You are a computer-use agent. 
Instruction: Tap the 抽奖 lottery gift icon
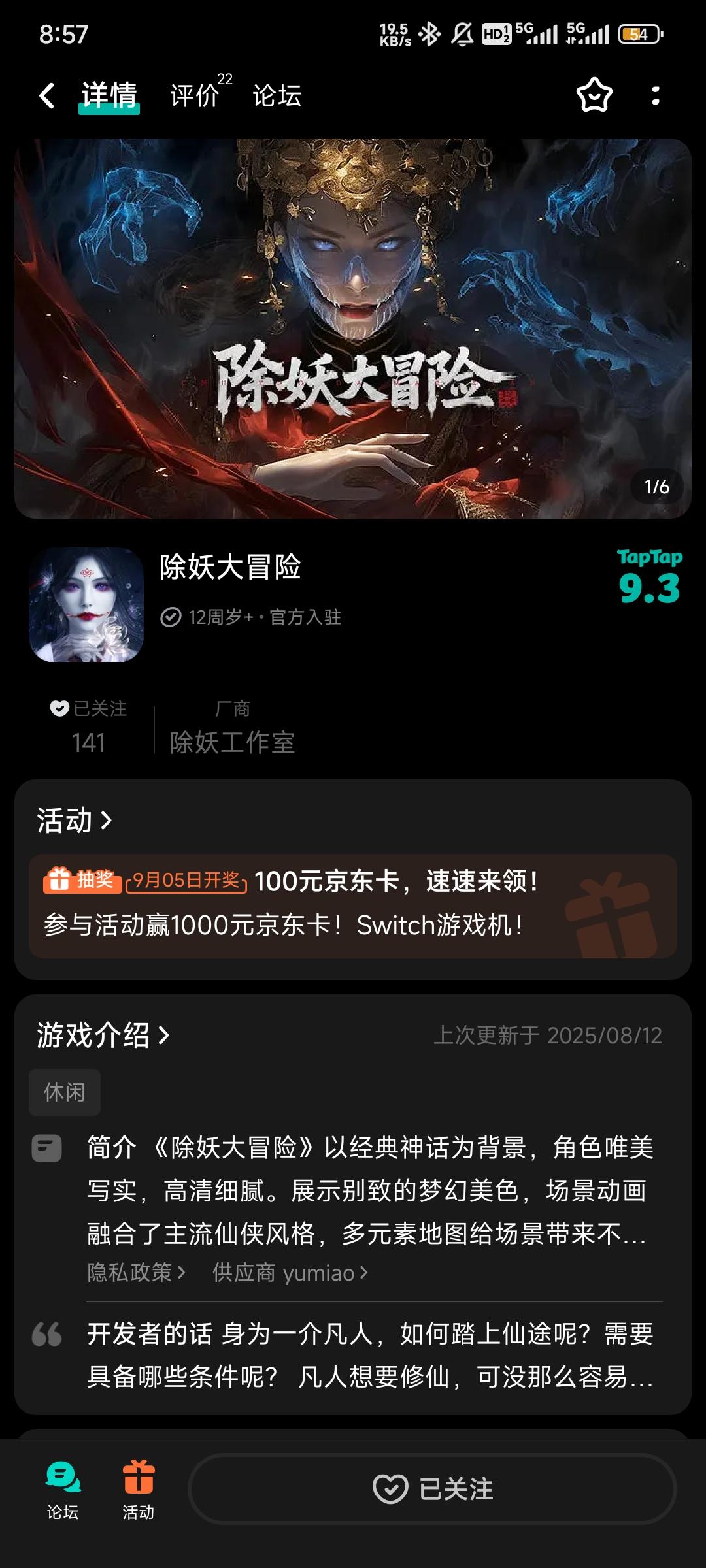point(59,882)
